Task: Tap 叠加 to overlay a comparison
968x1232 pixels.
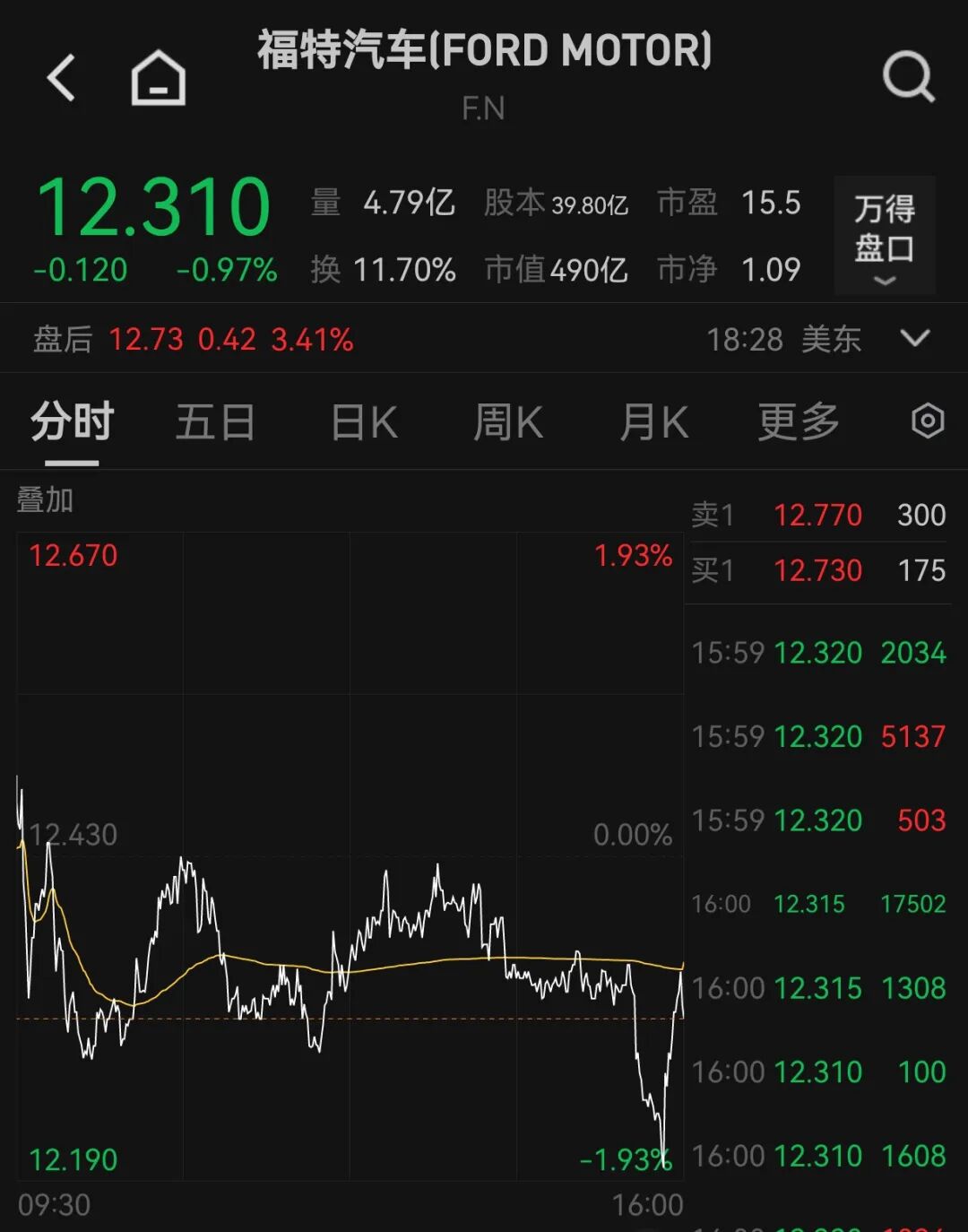Action: point(45,499)
